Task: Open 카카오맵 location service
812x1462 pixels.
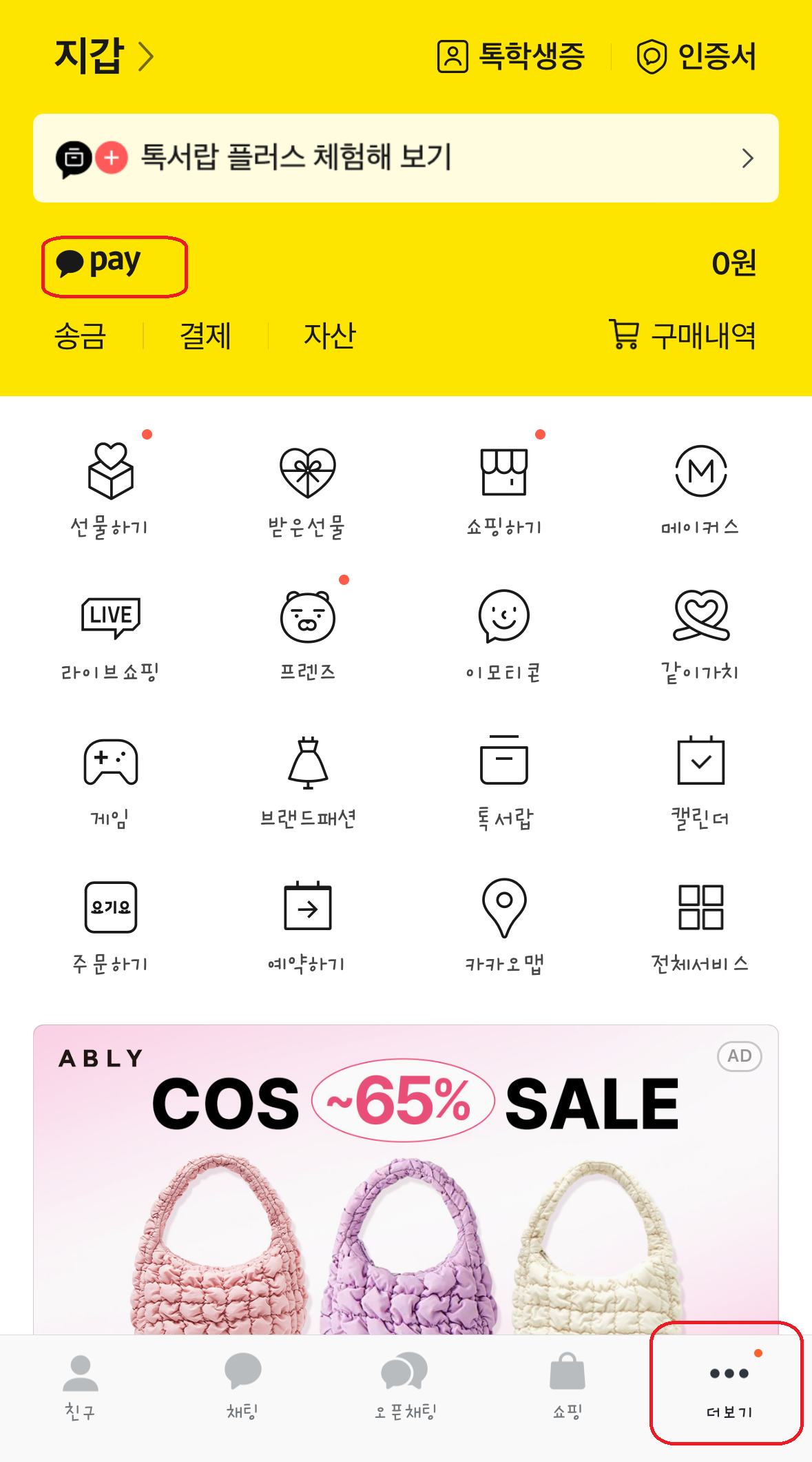Action: click(x=504, y=927)
